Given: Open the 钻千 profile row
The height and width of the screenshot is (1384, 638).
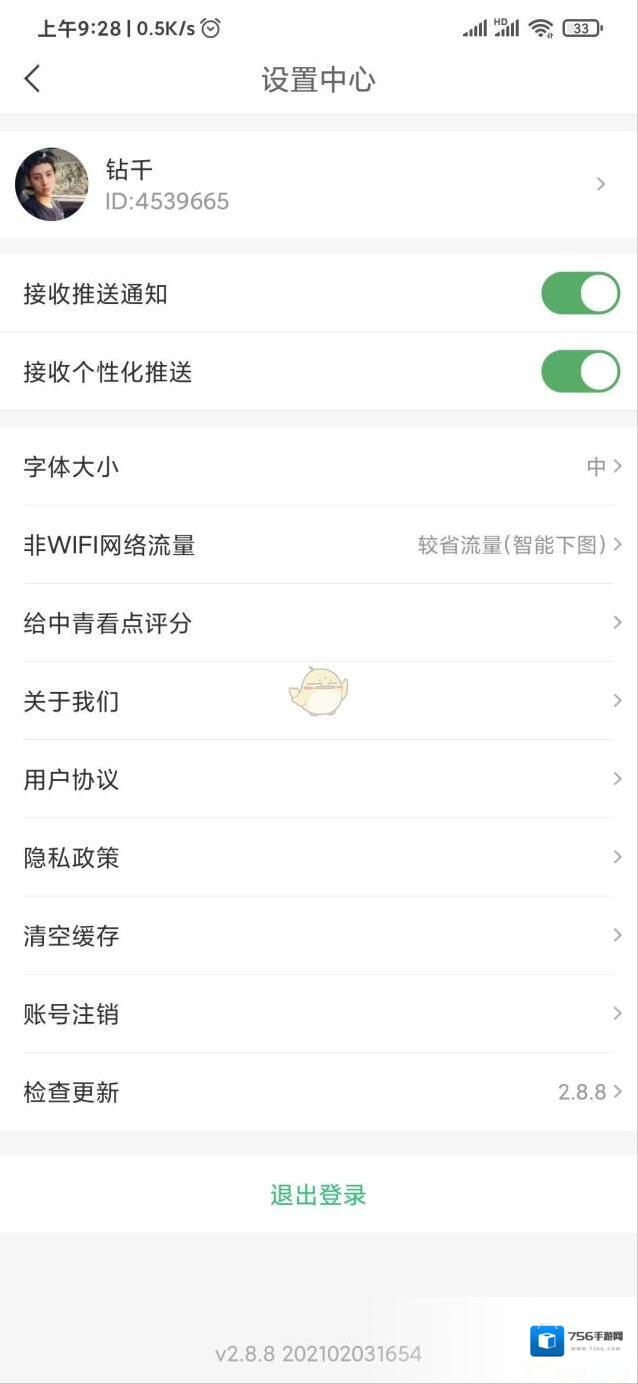Looking at the screenshot, I should point(318,185).
